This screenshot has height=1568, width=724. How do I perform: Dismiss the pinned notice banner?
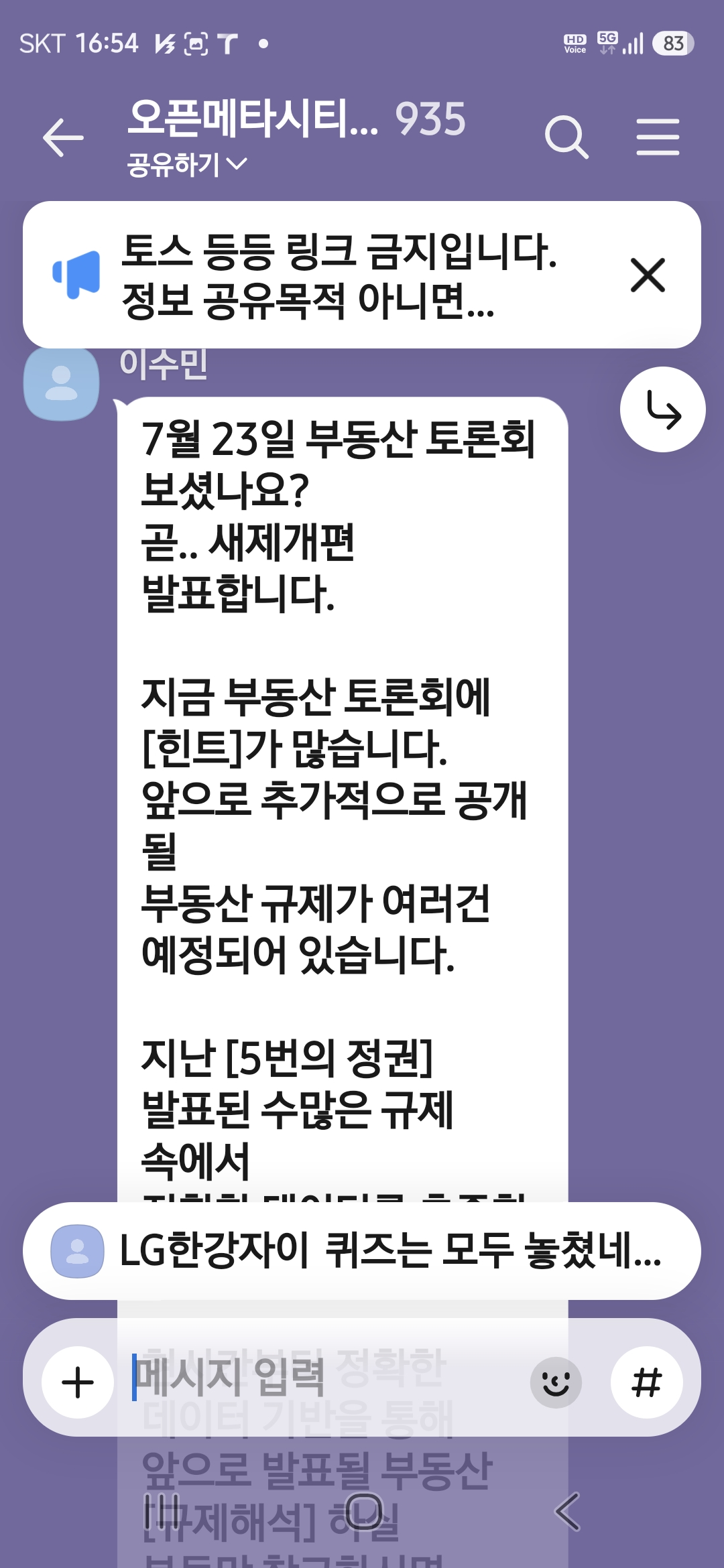(x=648, y=275)
